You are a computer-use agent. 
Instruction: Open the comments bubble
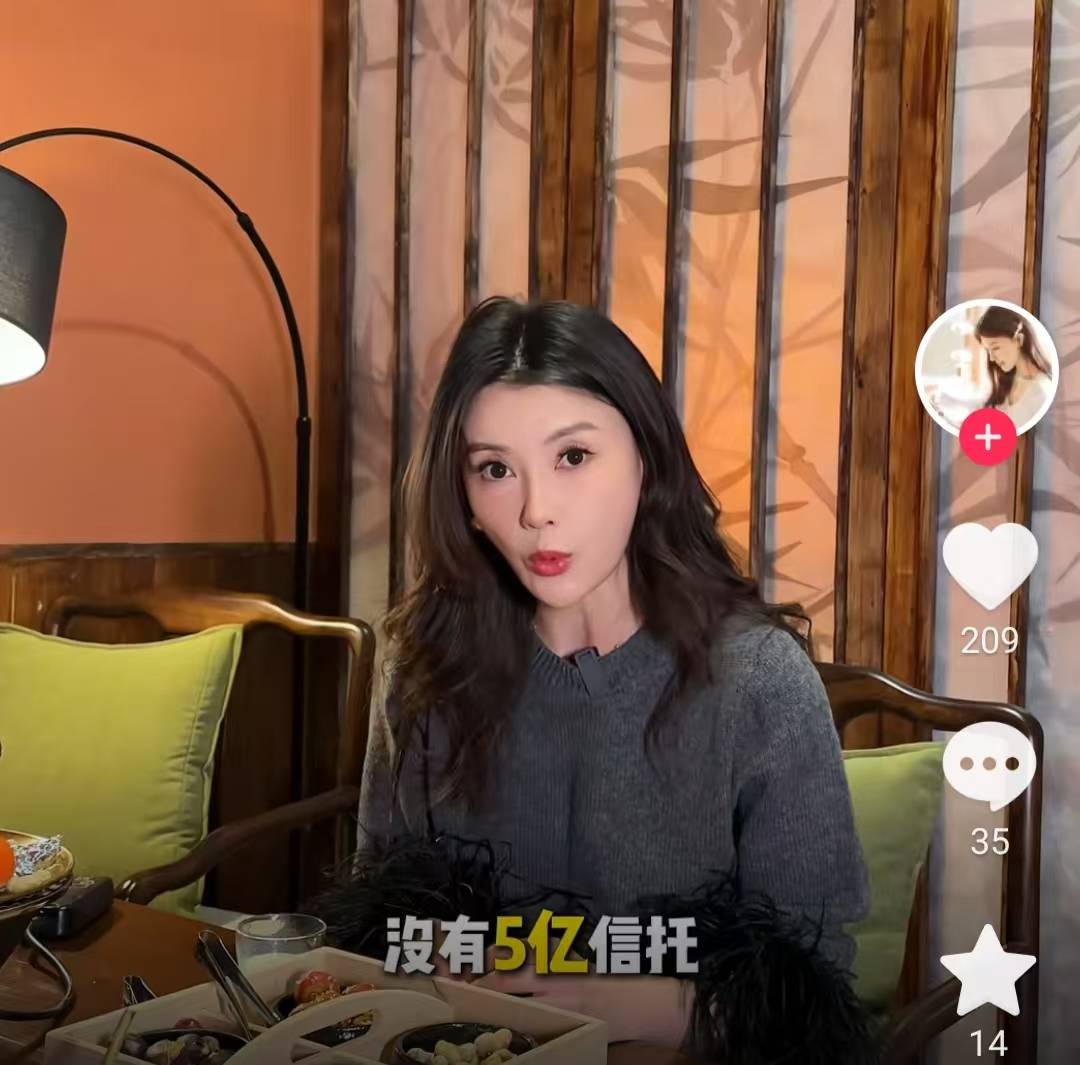click(989, 765)
